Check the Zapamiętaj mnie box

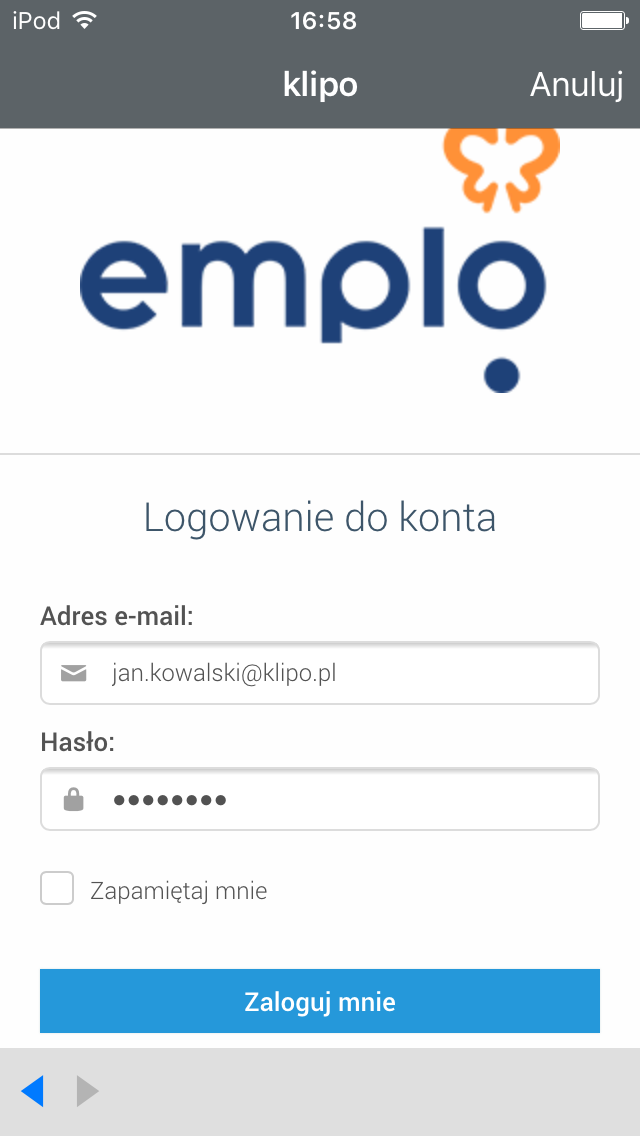tap(57, 888)
